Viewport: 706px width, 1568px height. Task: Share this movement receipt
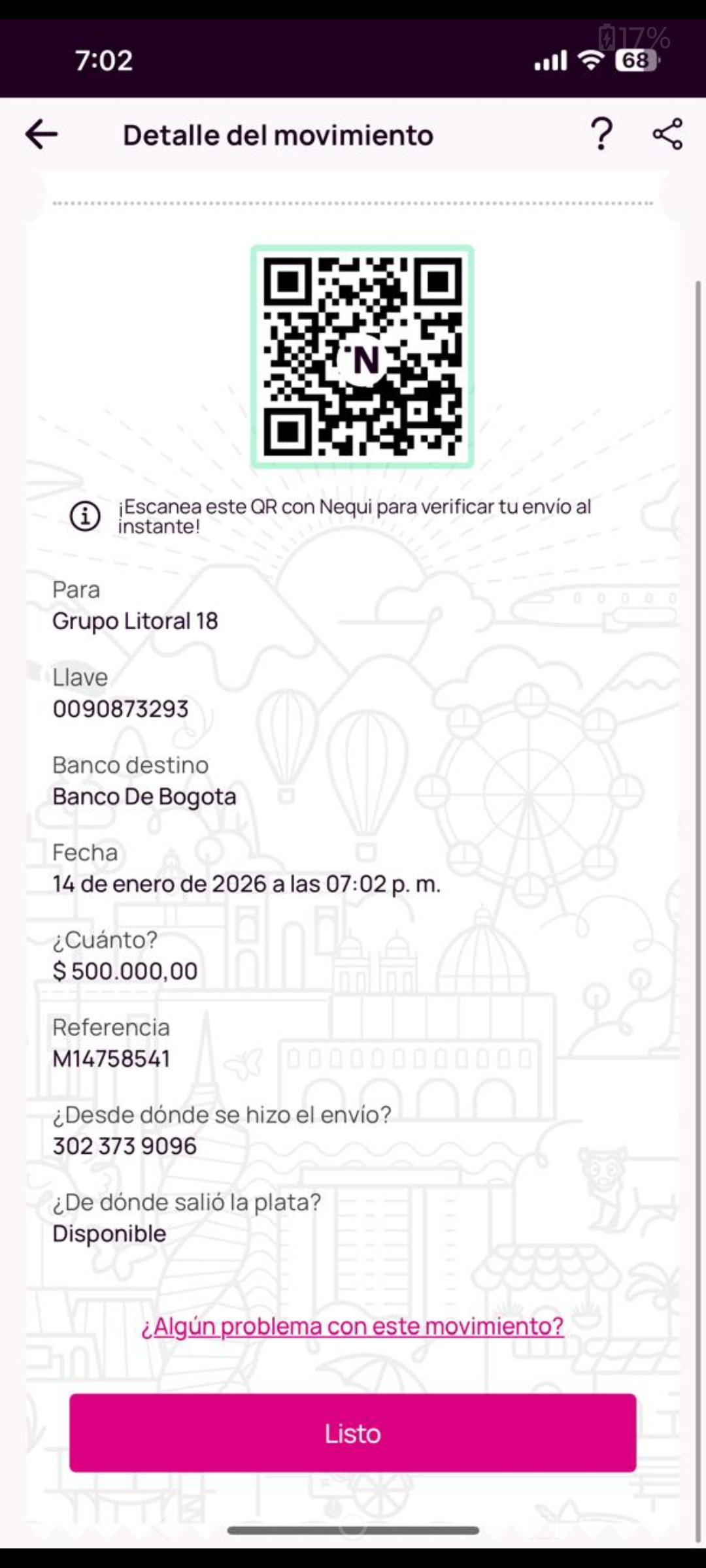(667, 135)
